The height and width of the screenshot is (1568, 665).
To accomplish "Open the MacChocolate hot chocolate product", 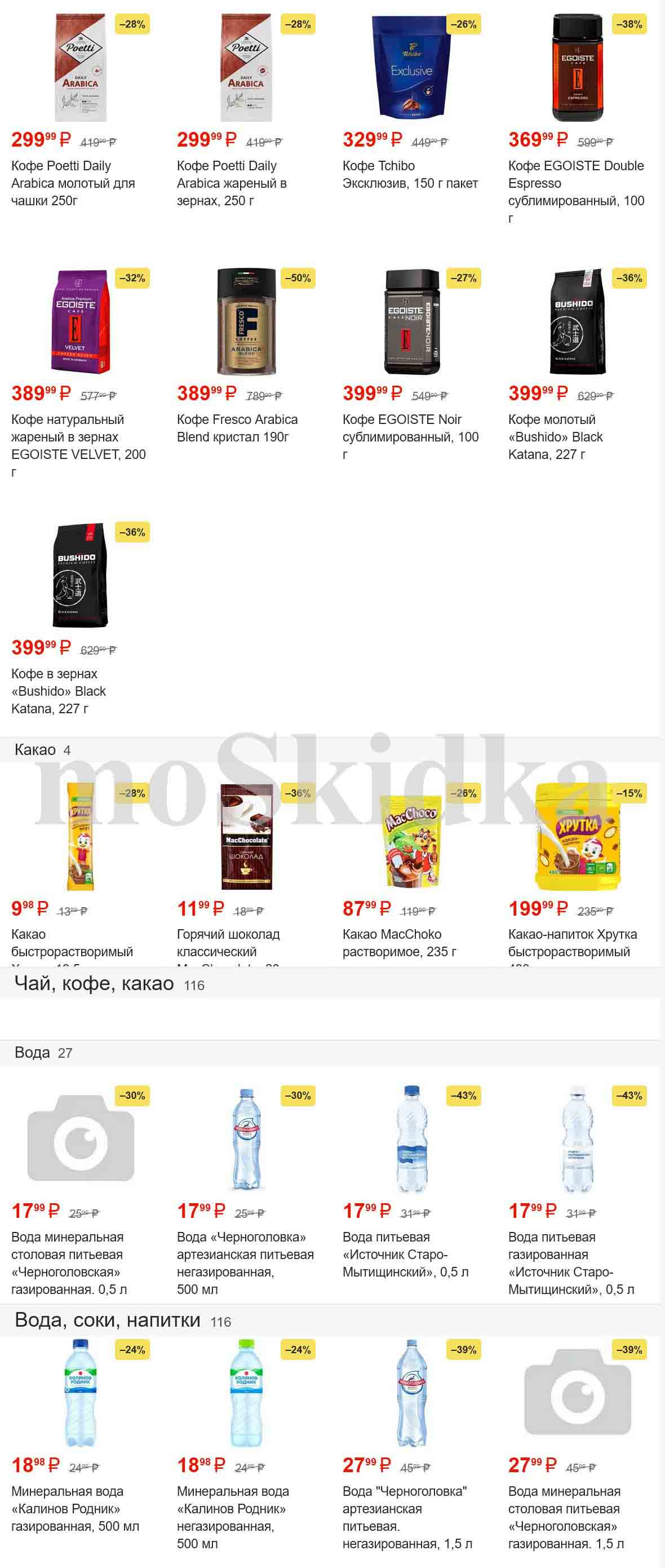I will (x=245, y=837).
